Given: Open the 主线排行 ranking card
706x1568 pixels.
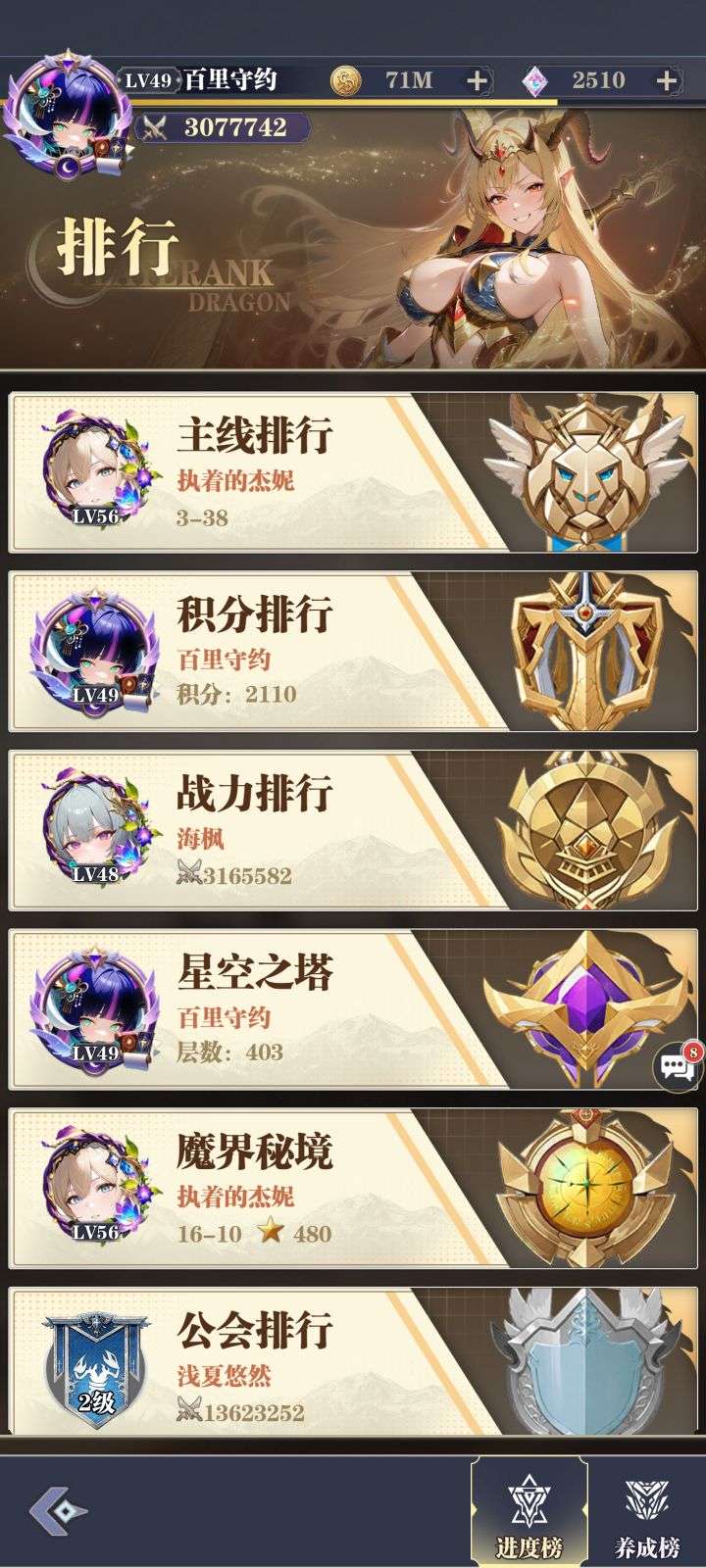Looking at the screenshot, I should click(x=353, y=471).
